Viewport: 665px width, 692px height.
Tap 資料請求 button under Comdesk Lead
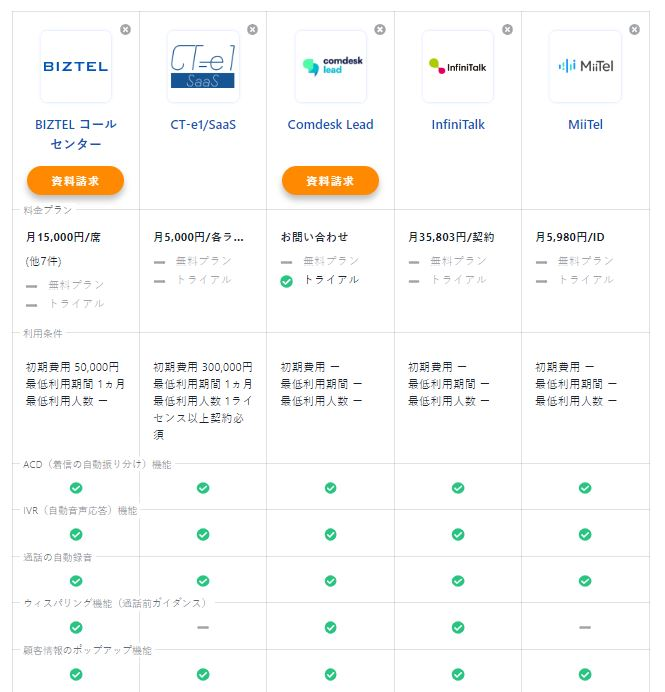coord(330,181)
